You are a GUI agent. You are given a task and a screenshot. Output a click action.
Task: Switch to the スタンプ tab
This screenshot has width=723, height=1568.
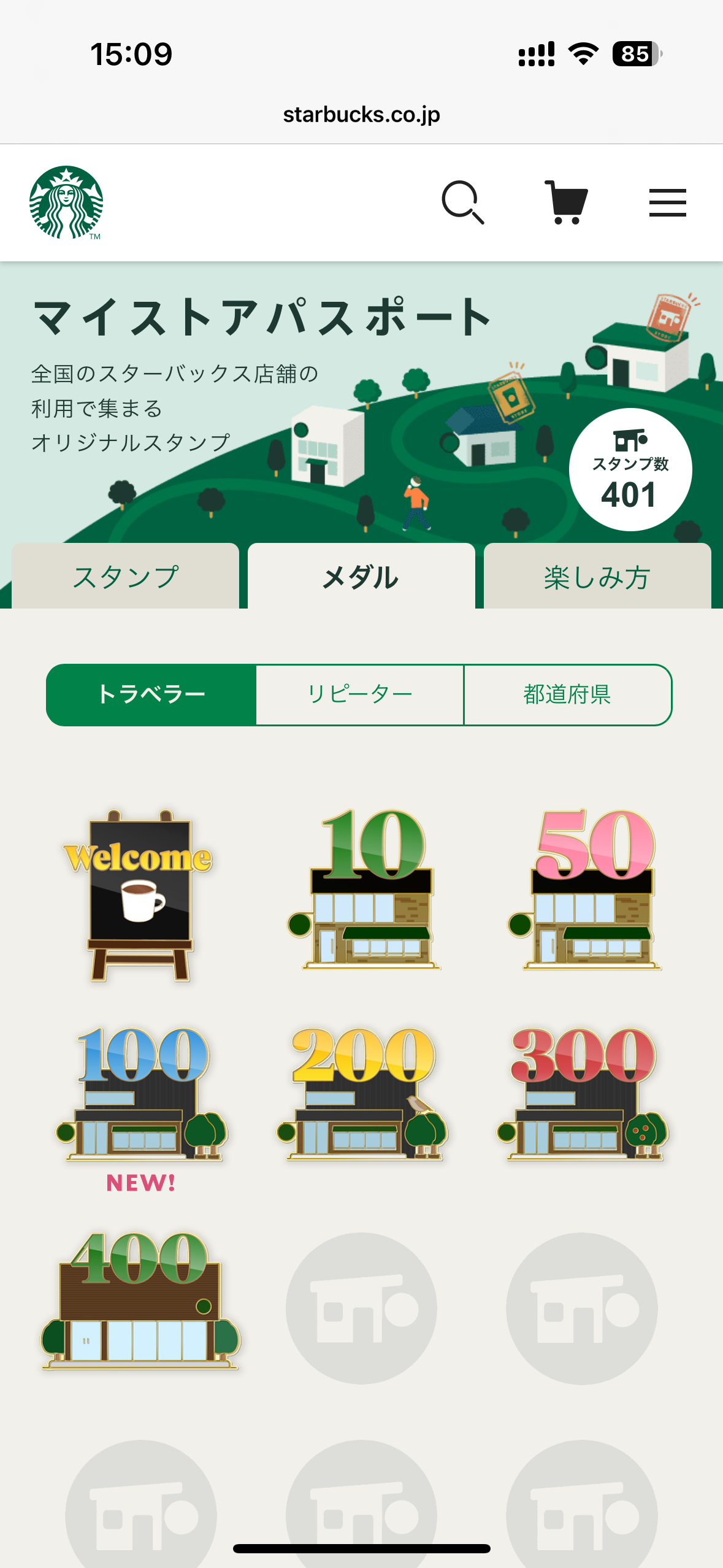(126, 577)
